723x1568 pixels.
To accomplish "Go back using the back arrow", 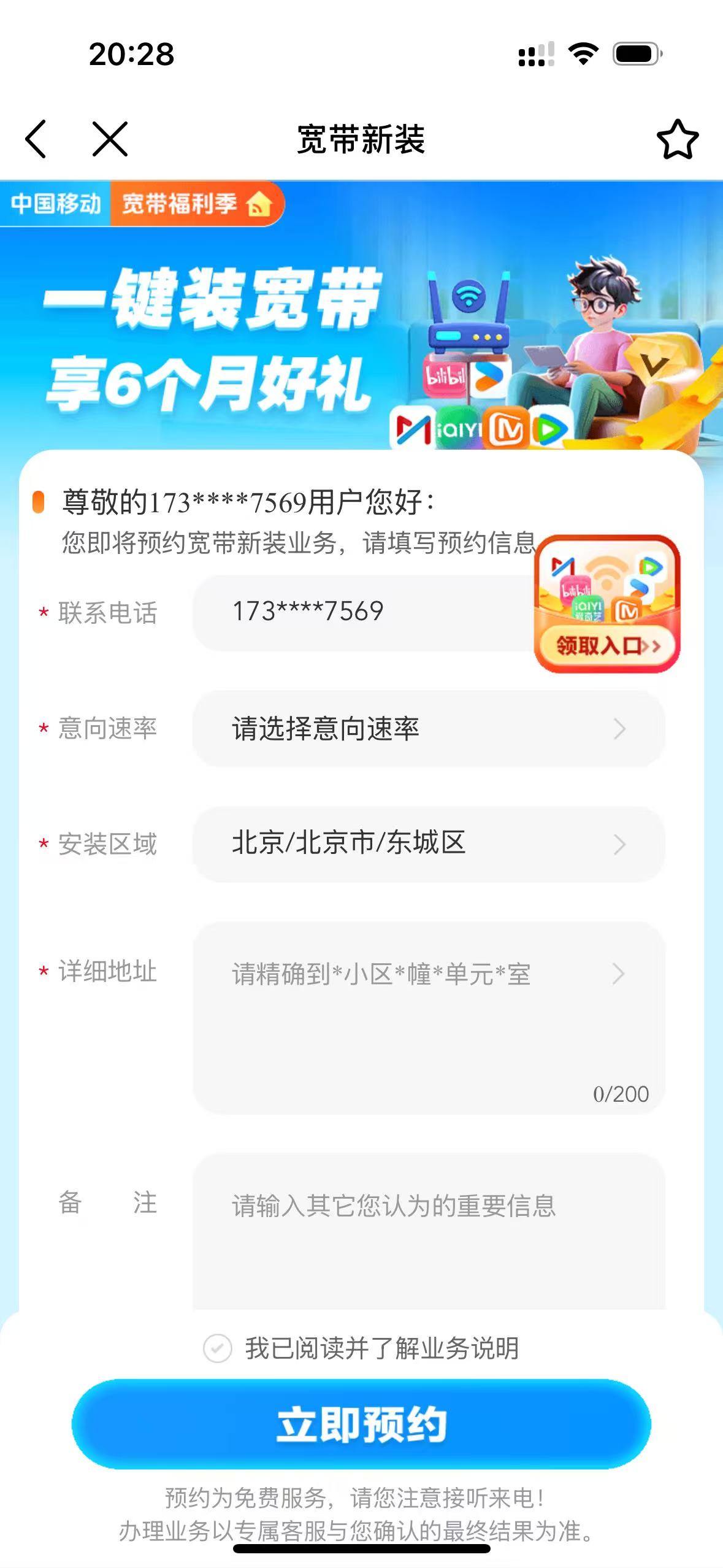I will pos(36,139).
